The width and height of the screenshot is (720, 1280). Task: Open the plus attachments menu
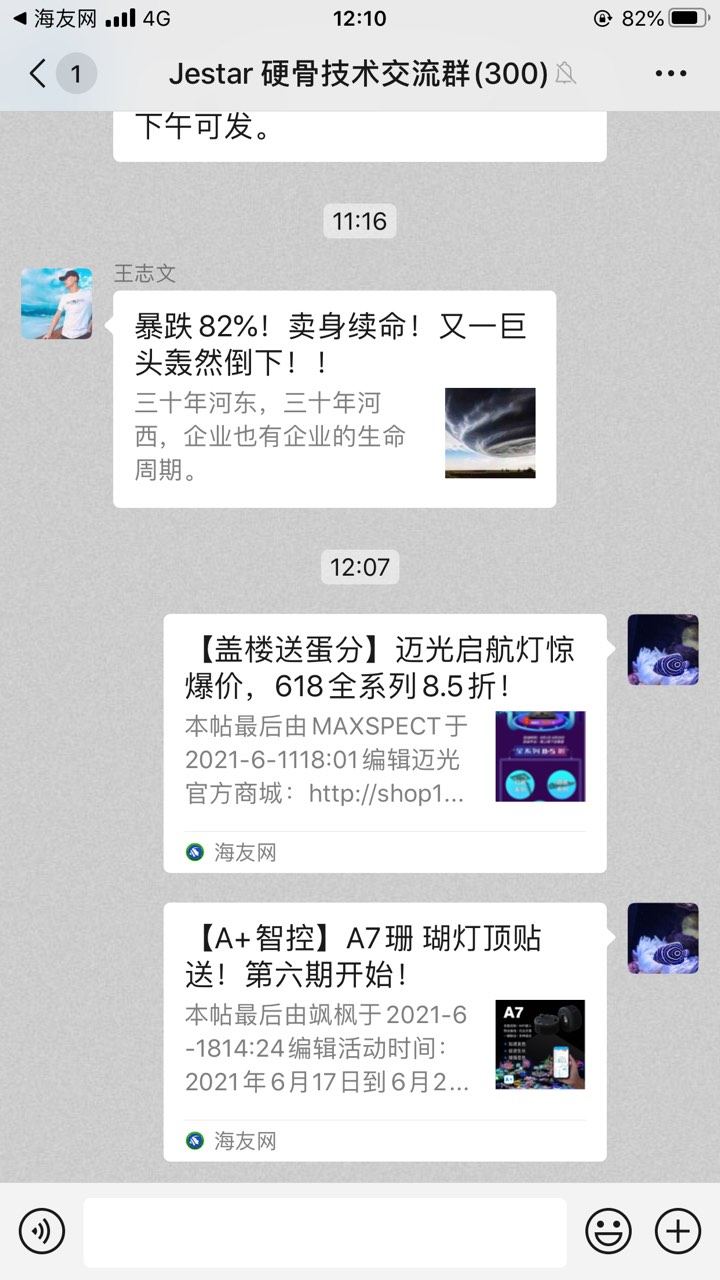(x=677, y=1231)
